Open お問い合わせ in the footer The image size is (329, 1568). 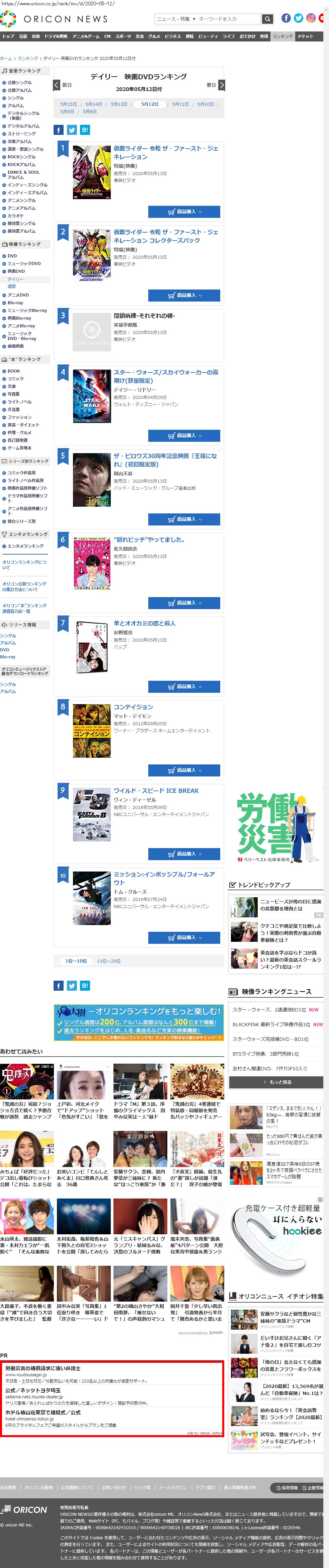(113, 1488)
